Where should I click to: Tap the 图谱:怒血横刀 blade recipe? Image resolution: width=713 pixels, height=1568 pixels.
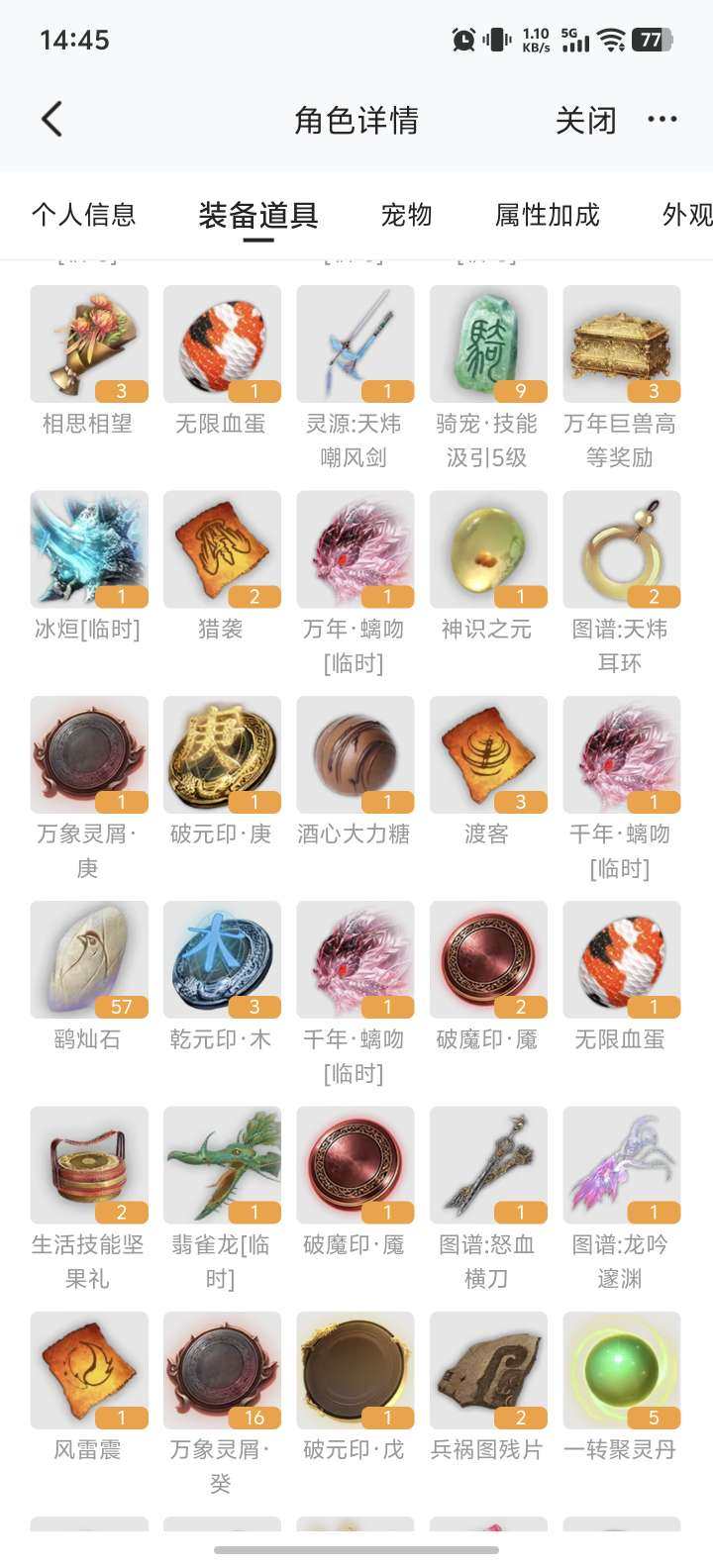[x=487, y=1165]
